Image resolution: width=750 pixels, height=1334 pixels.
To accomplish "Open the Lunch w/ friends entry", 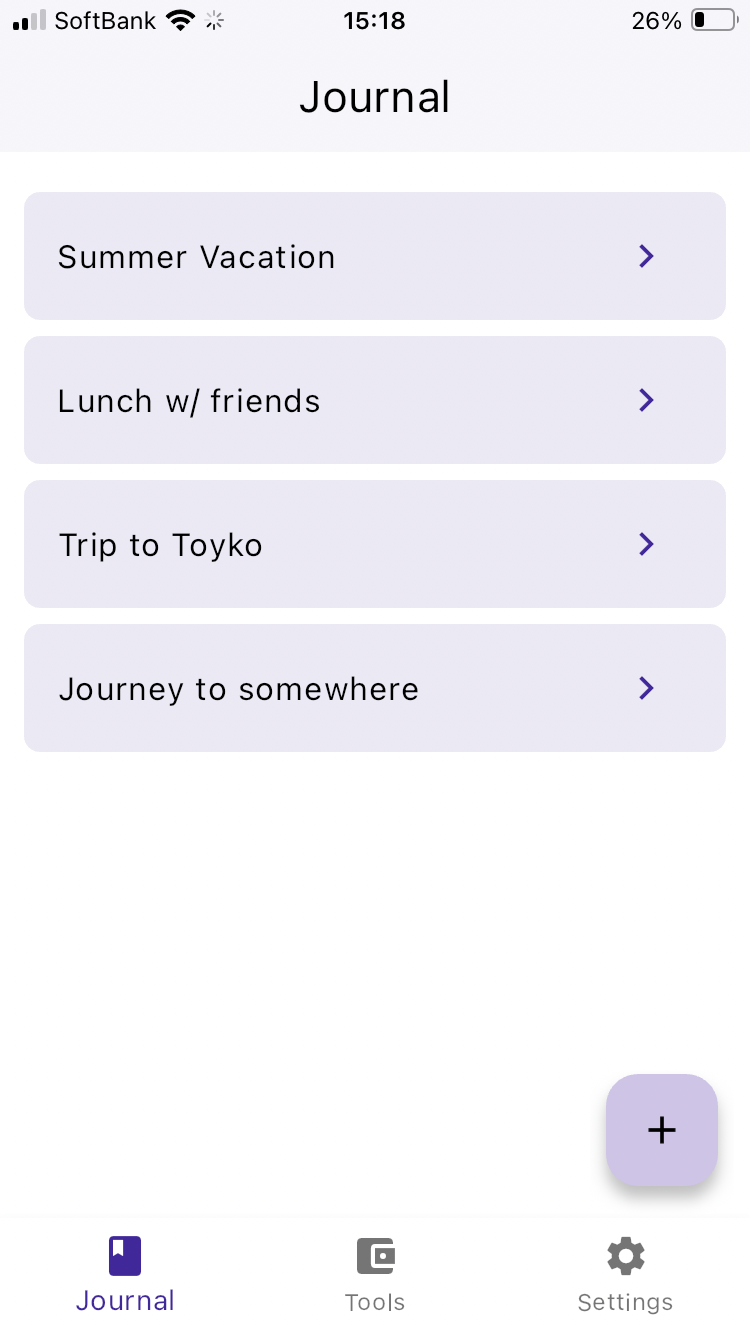I will coord(375,400).
